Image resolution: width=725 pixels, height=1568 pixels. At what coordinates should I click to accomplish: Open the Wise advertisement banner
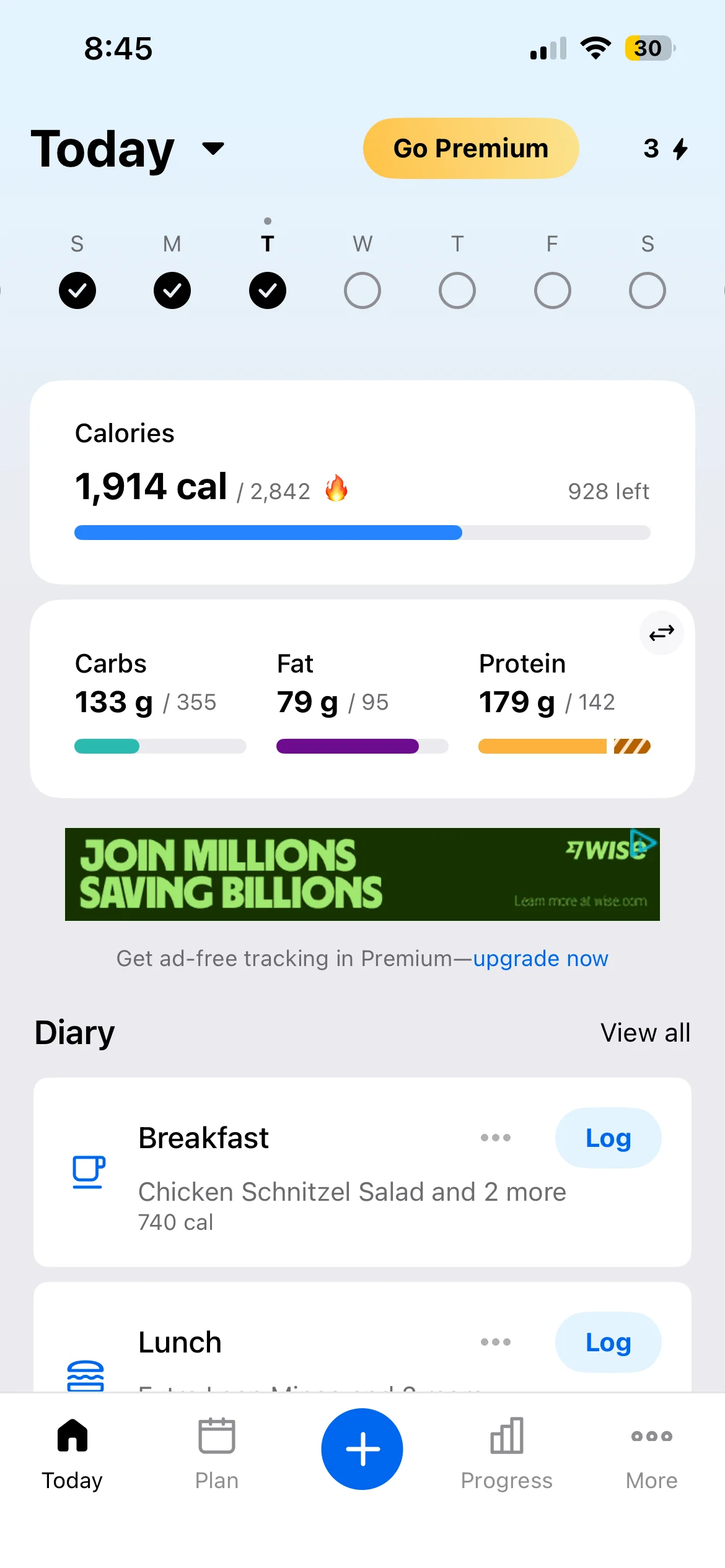[x=362, y=874]
